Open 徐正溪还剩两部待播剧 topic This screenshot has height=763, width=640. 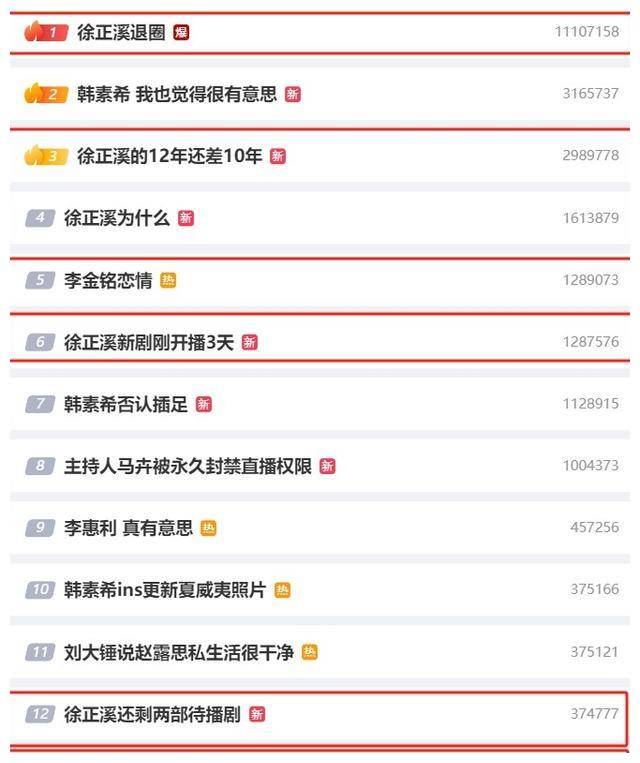tap(152, 714)
